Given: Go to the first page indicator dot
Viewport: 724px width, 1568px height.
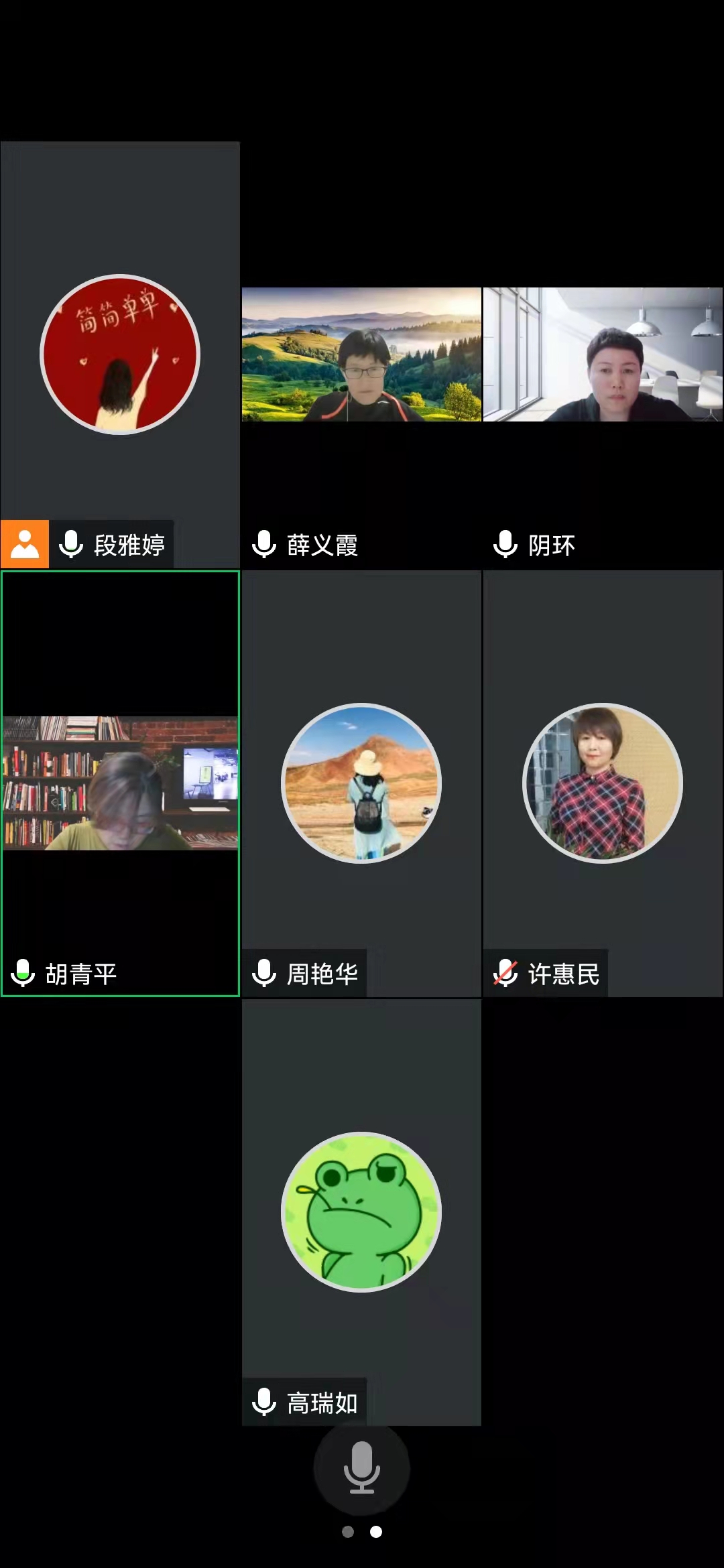Looking at the screenshot, I should click(x=348, y=1532).
